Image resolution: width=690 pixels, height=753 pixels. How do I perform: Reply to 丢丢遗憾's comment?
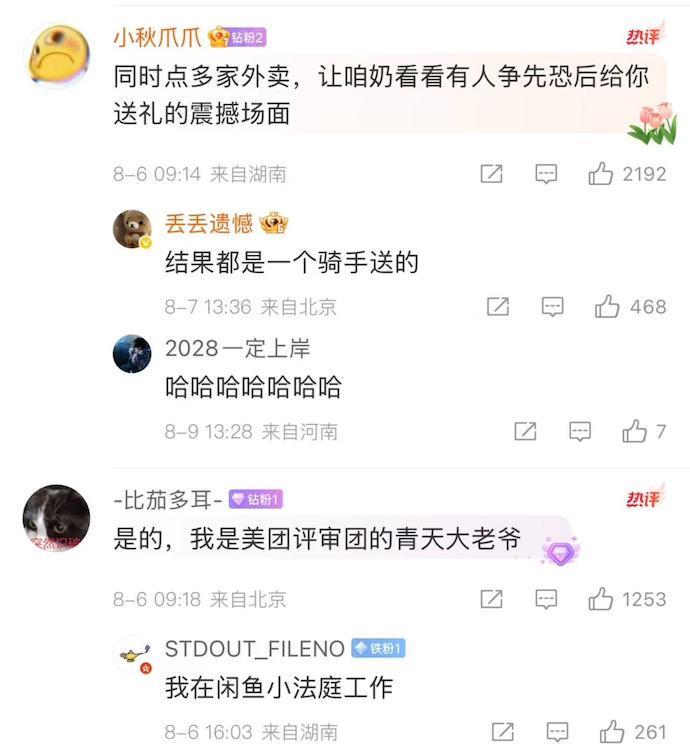click(x=553, y=307)
